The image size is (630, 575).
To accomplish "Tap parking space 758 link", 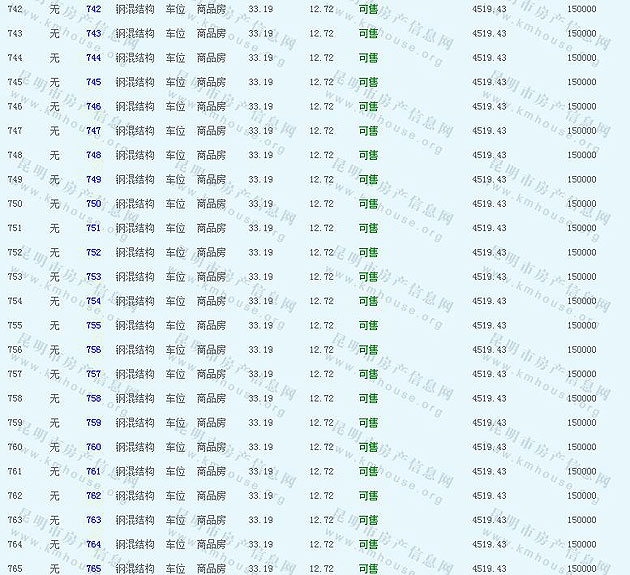I will 94,398.
